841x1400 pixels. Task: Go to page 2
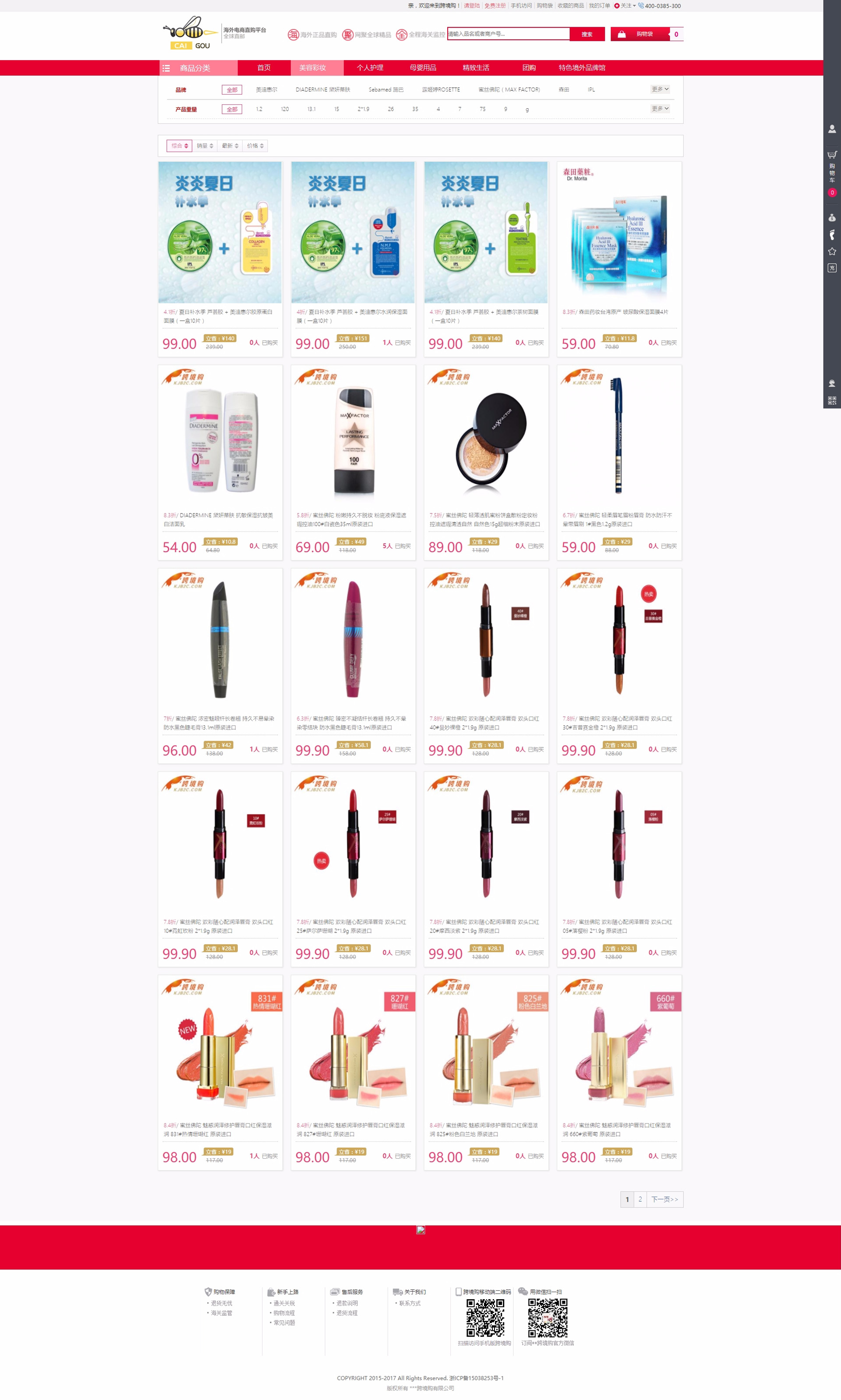(640, 1199)
